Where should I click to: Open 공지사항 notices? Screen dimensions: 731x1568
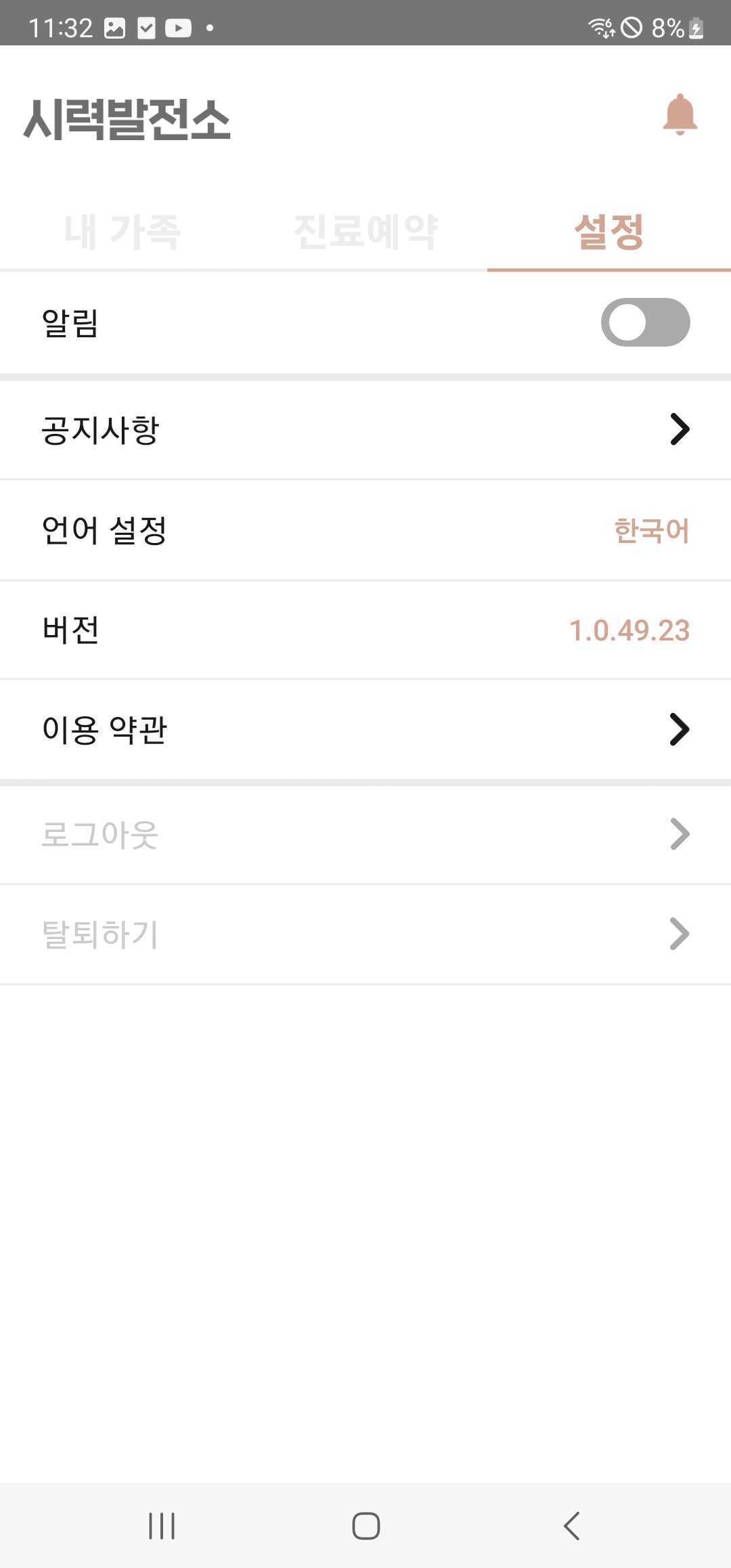(365, 429)
